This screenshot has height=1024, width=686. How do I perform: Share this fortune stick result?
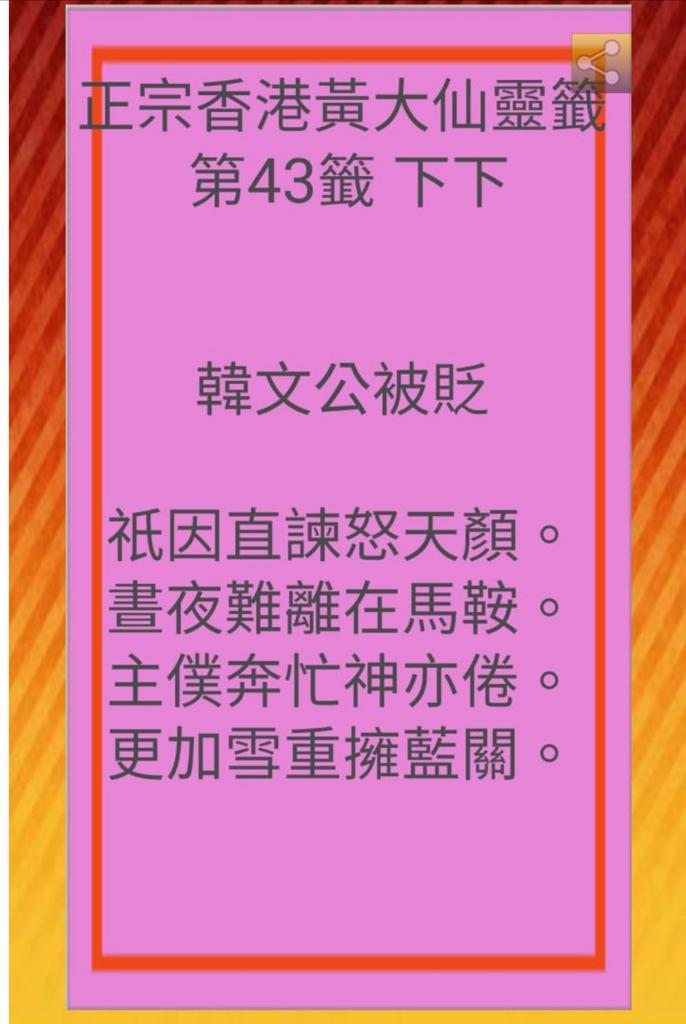[600, 63]
